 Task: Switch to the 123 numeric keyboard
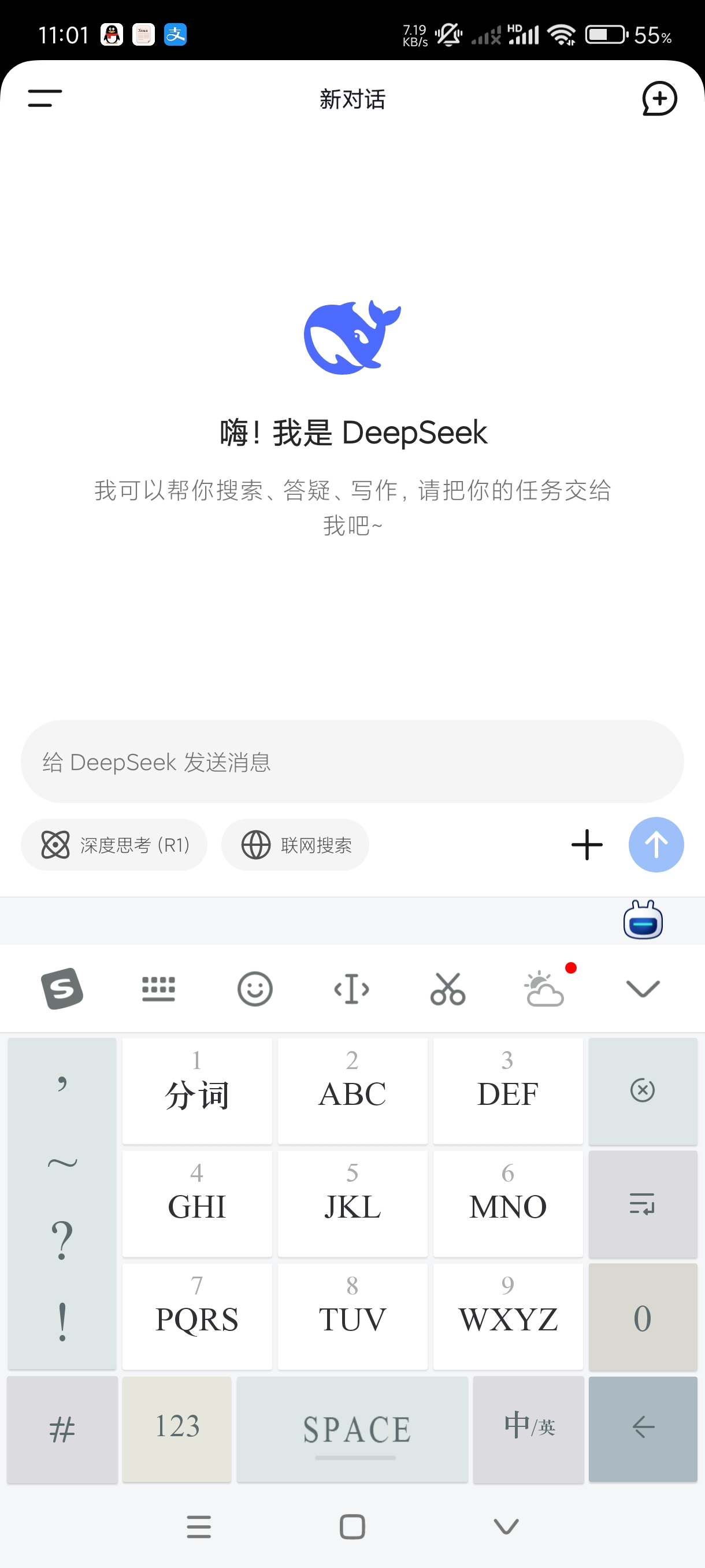click(177, 1427)
